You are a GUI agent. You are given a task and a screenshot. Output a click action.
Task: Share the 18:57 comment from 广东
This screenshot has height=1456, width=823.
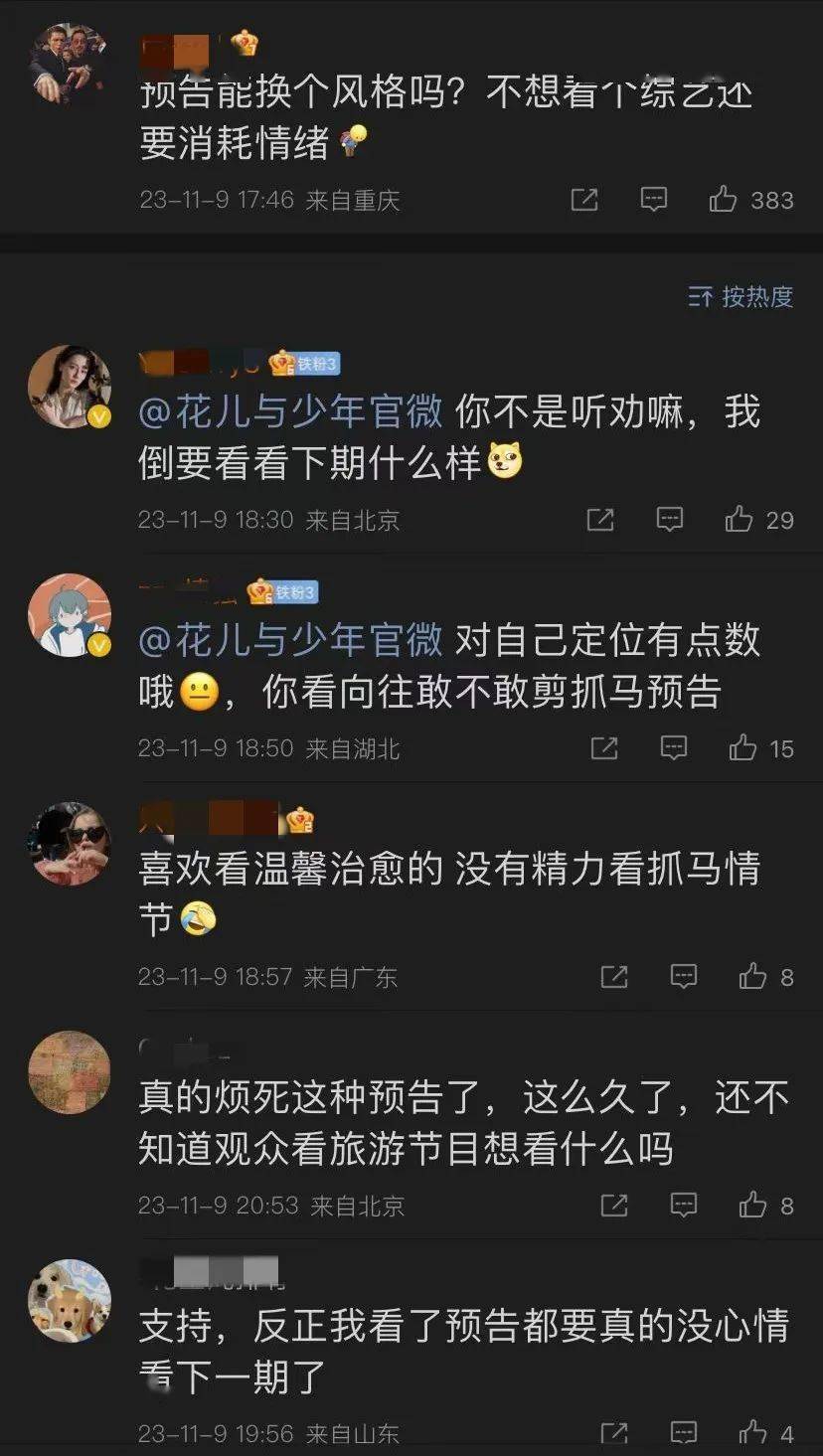(614, 977)
